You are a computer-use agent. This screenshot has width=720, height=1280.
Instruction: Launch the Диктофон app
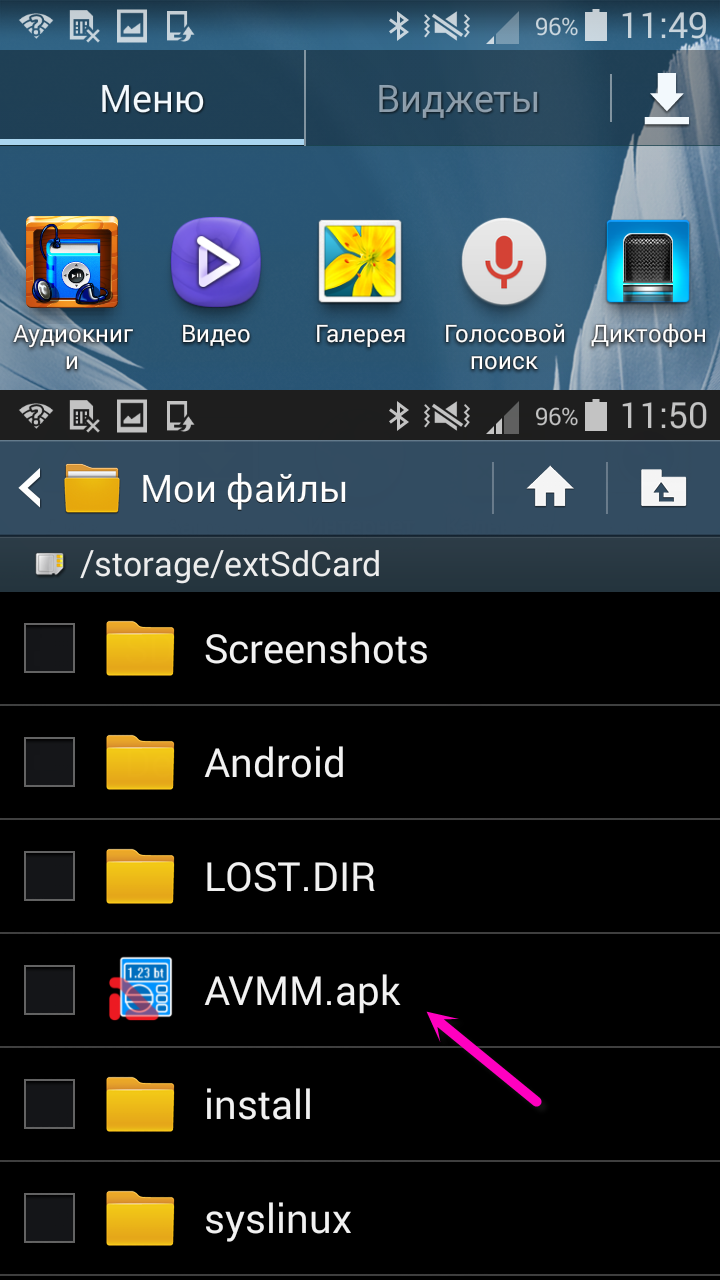pyautogui.click(x=648, y=264)
